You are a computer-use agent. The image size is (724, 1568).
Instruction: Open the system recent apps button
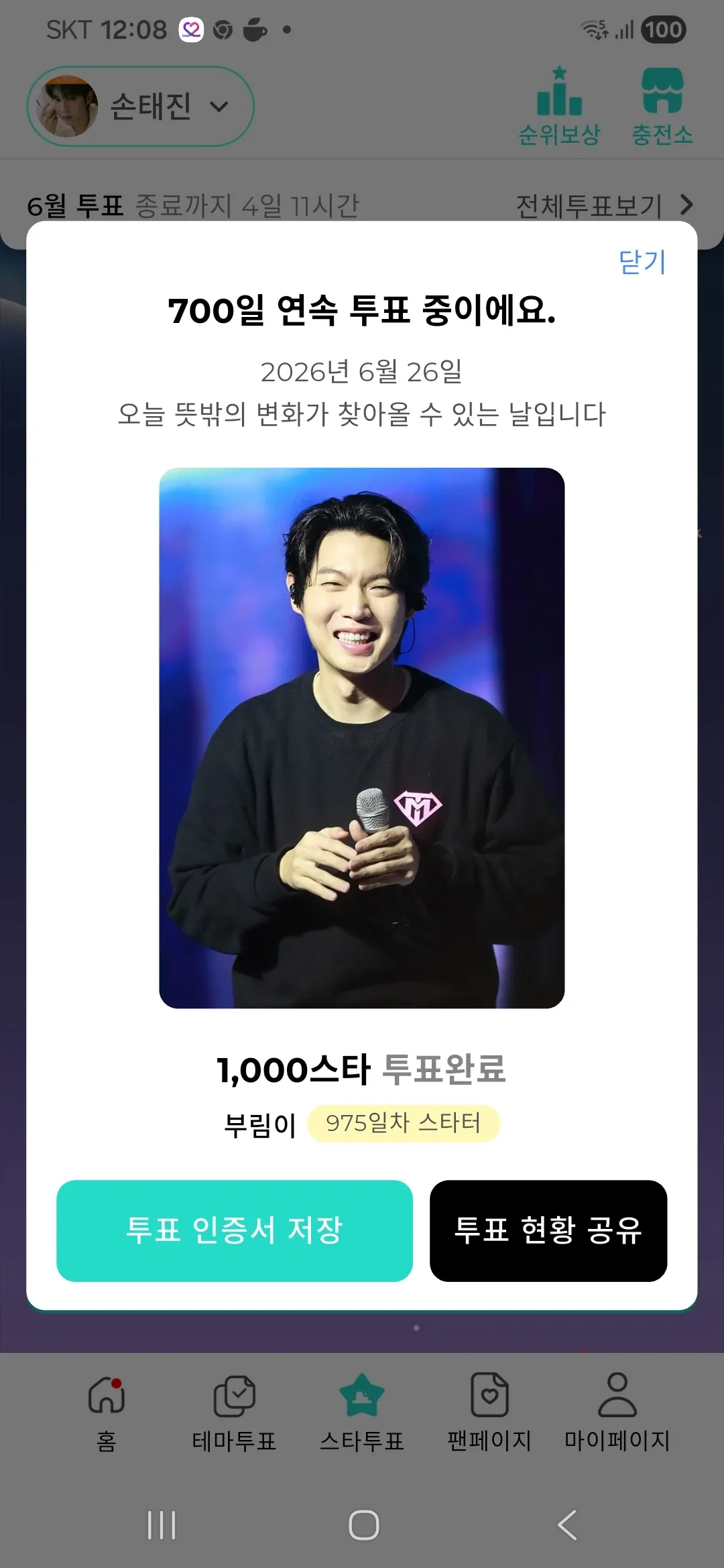[x=162, y=1526]
